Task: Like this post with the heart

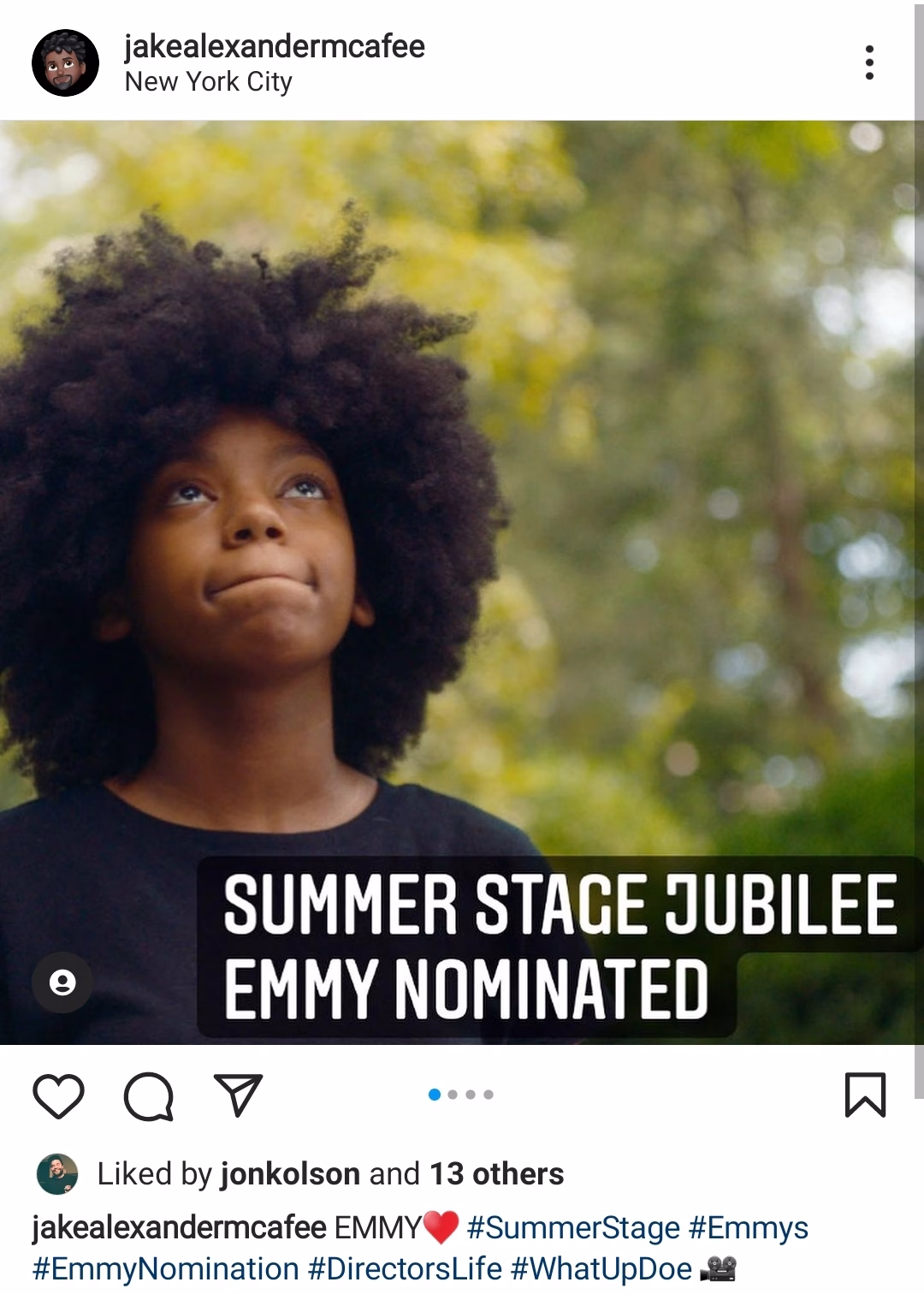Action: (58, 1095)
